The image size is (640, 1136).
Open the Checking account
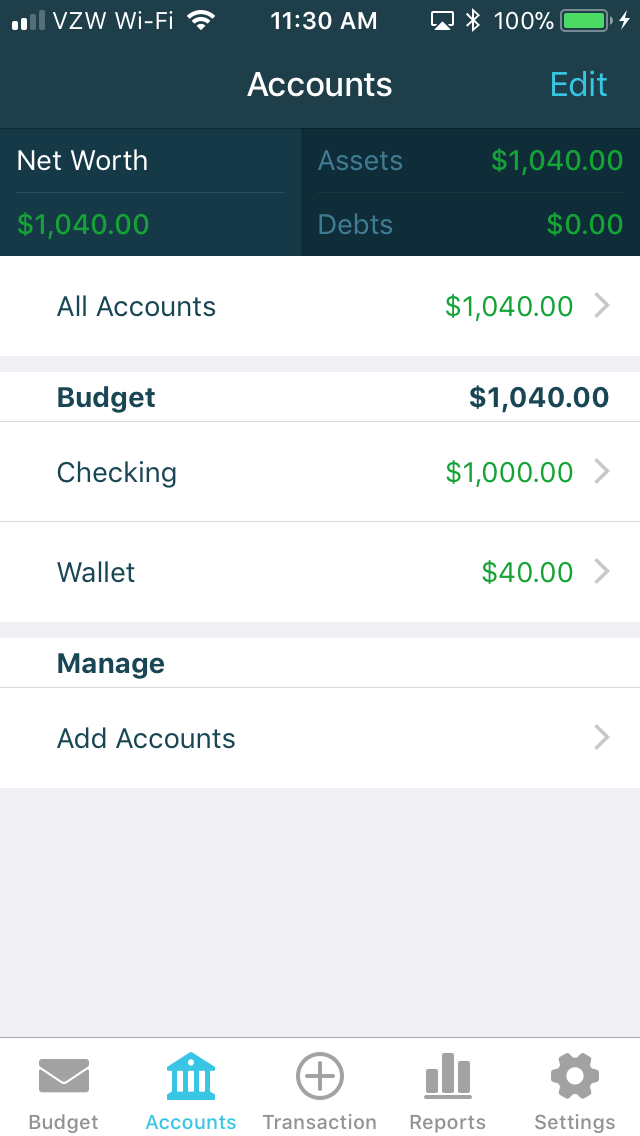click(x=320, y=472)
